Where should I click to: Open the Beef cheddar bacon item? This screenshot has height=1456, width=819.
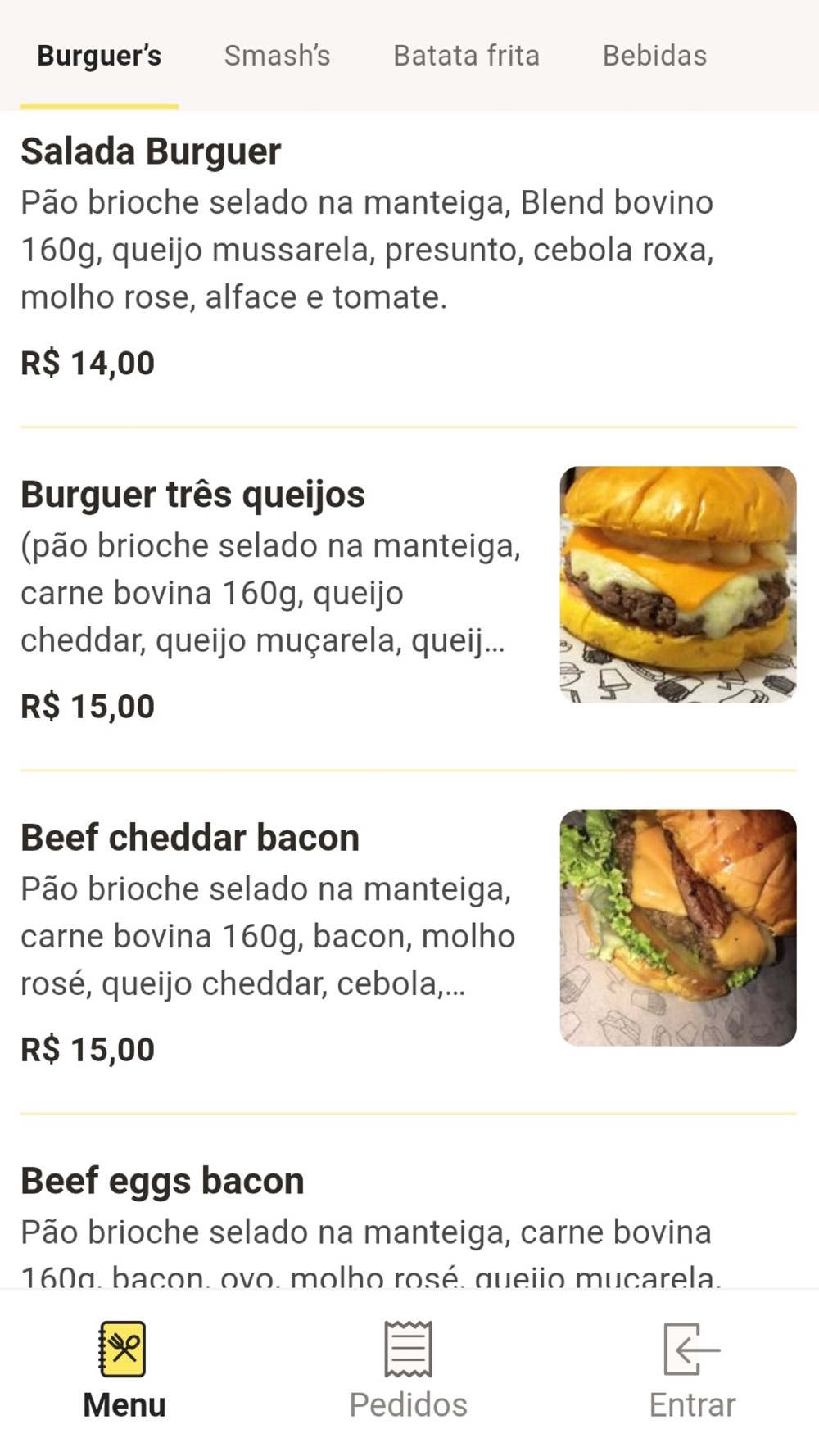point(409,943)
